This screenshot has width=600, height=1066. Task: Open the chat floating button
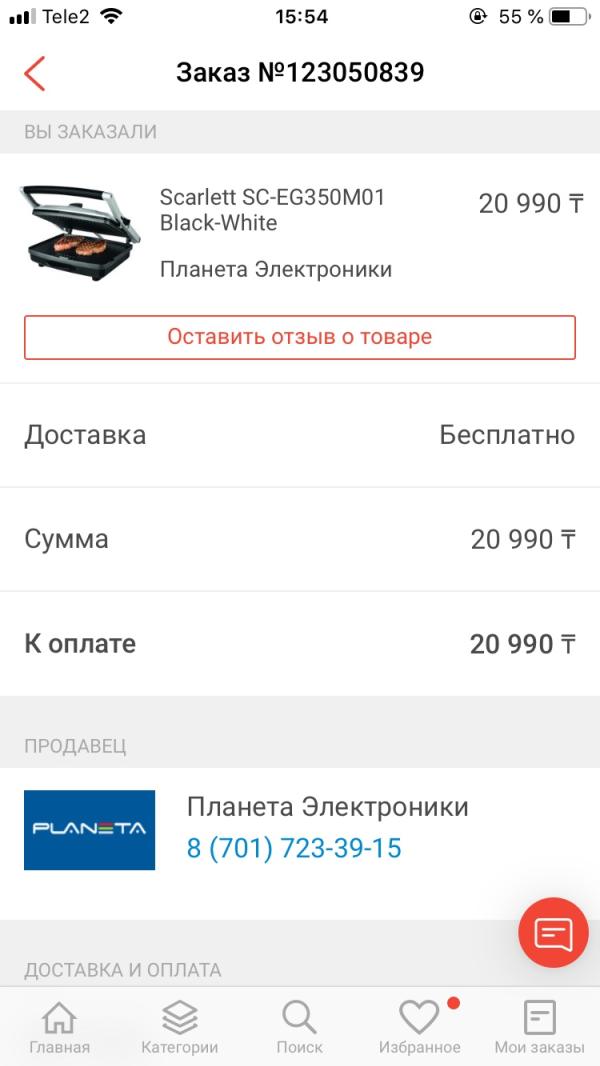coord(553,932)
